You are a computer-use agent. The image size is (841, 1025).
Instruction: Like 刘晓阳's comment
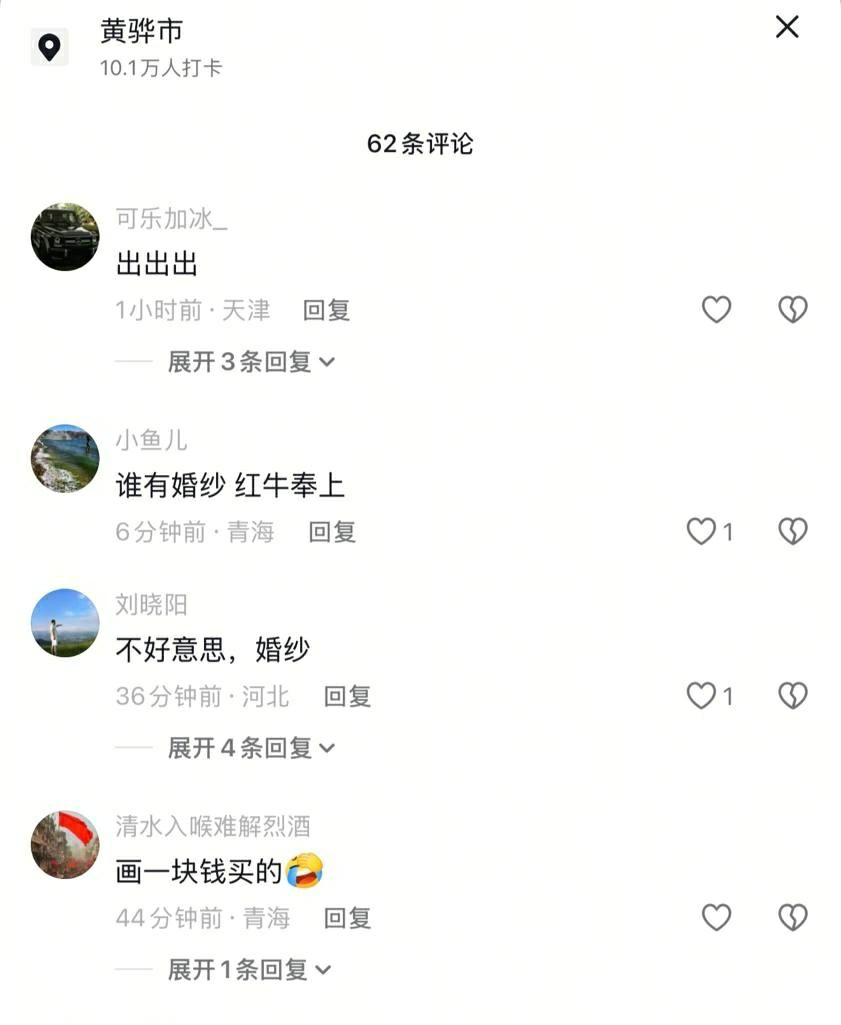(702, 696)
